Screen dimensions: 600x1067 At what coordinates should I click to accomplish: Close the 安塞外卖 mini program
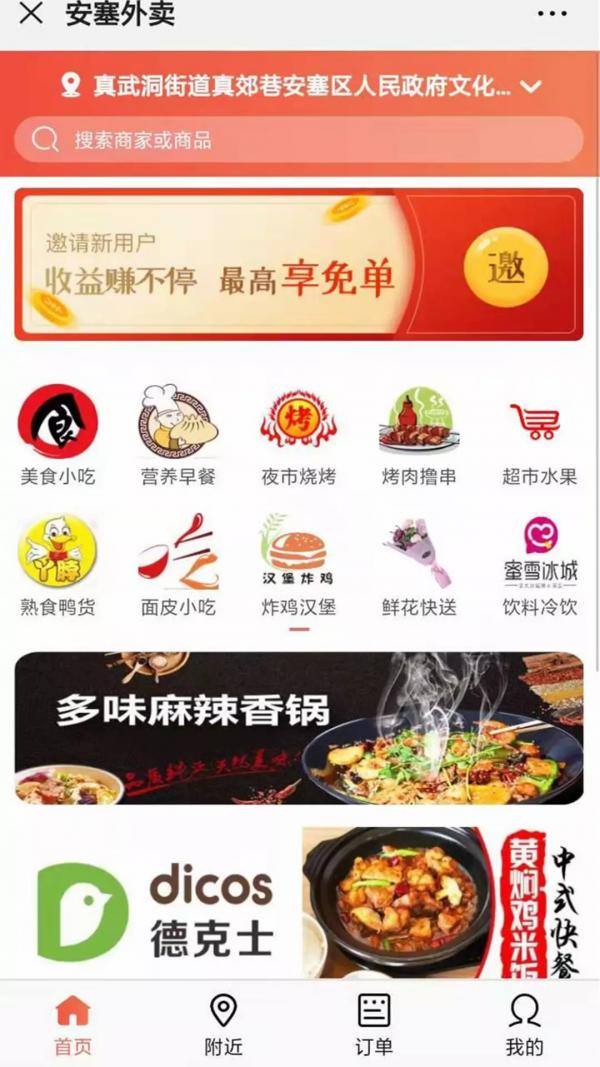[31, 14]
